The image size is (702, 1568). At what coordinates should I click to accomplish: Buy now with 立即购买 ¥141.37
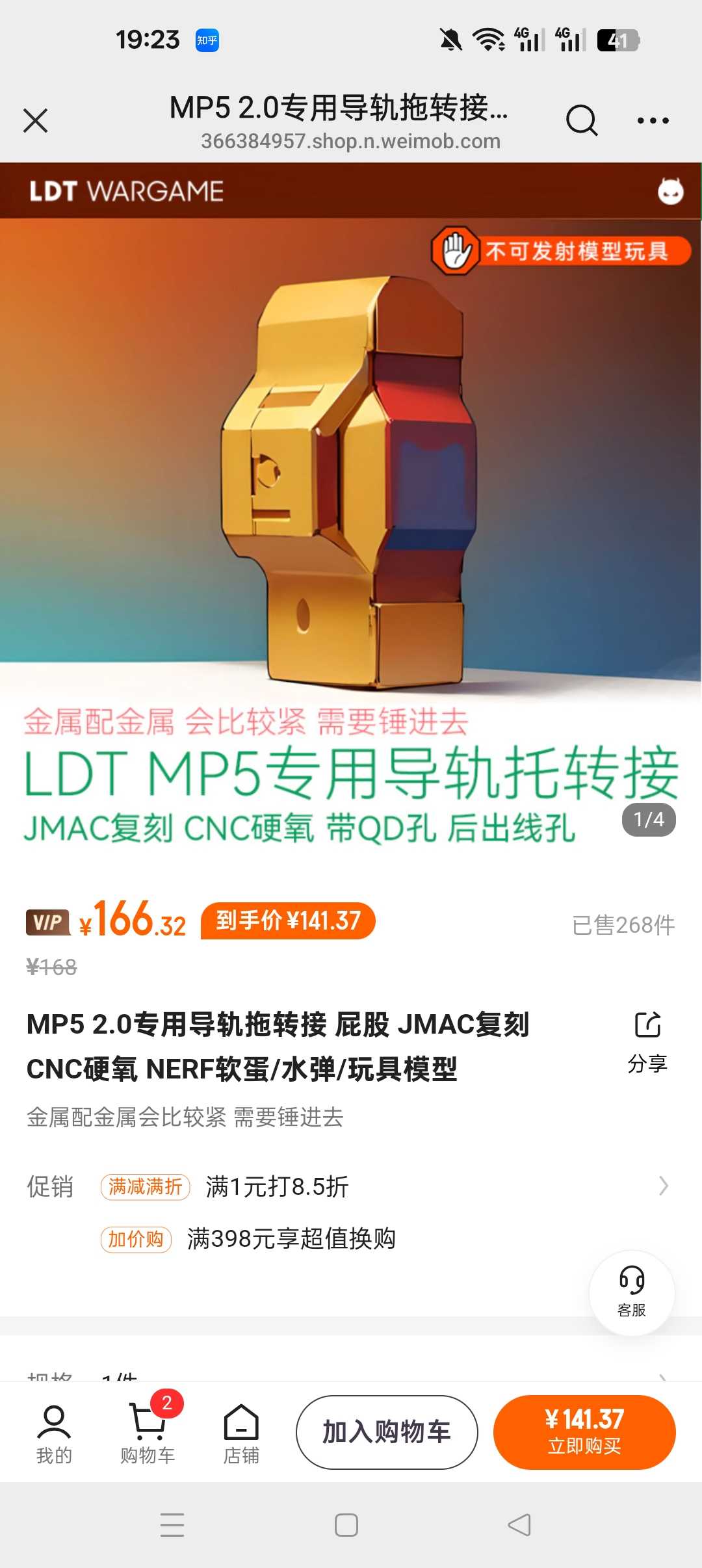tap(584, 1432)
